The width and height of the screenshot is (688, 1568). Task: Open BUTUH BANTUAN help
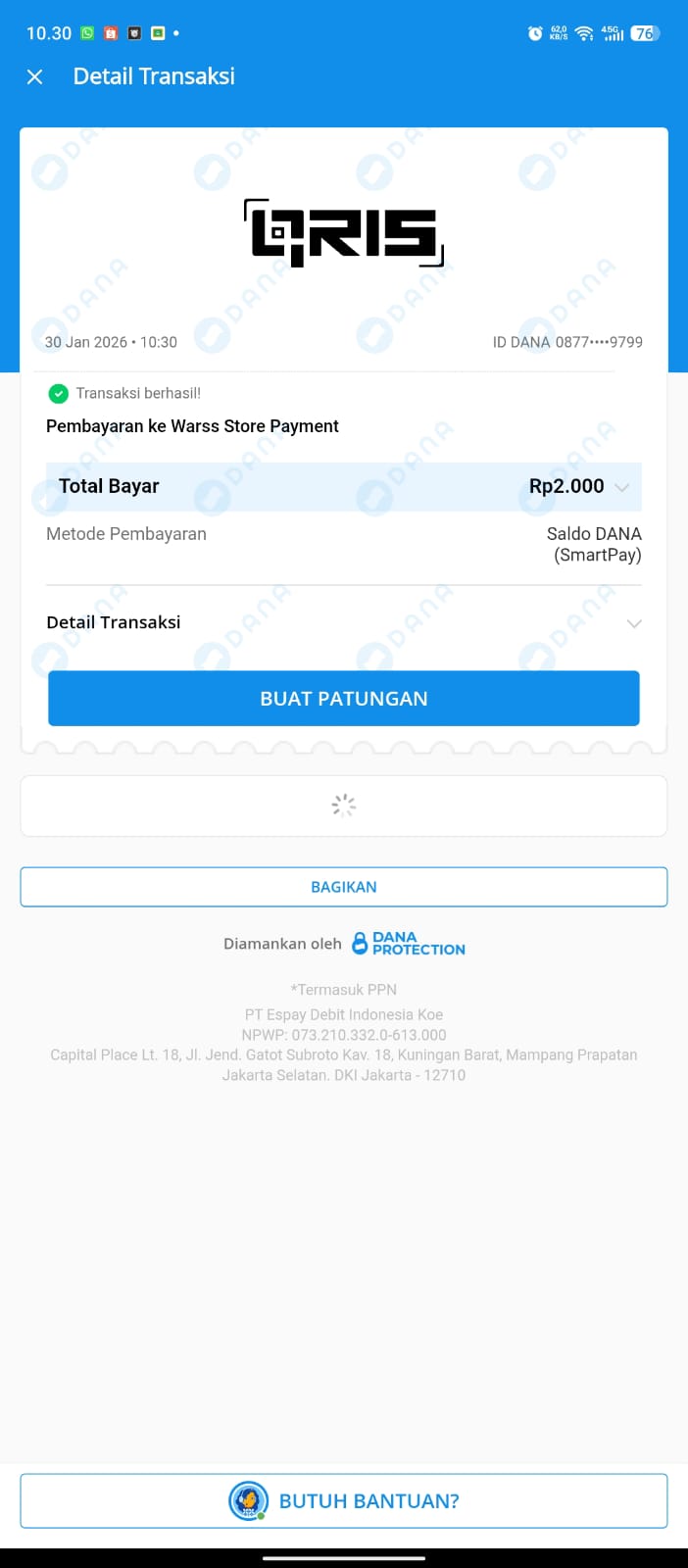344,1500
